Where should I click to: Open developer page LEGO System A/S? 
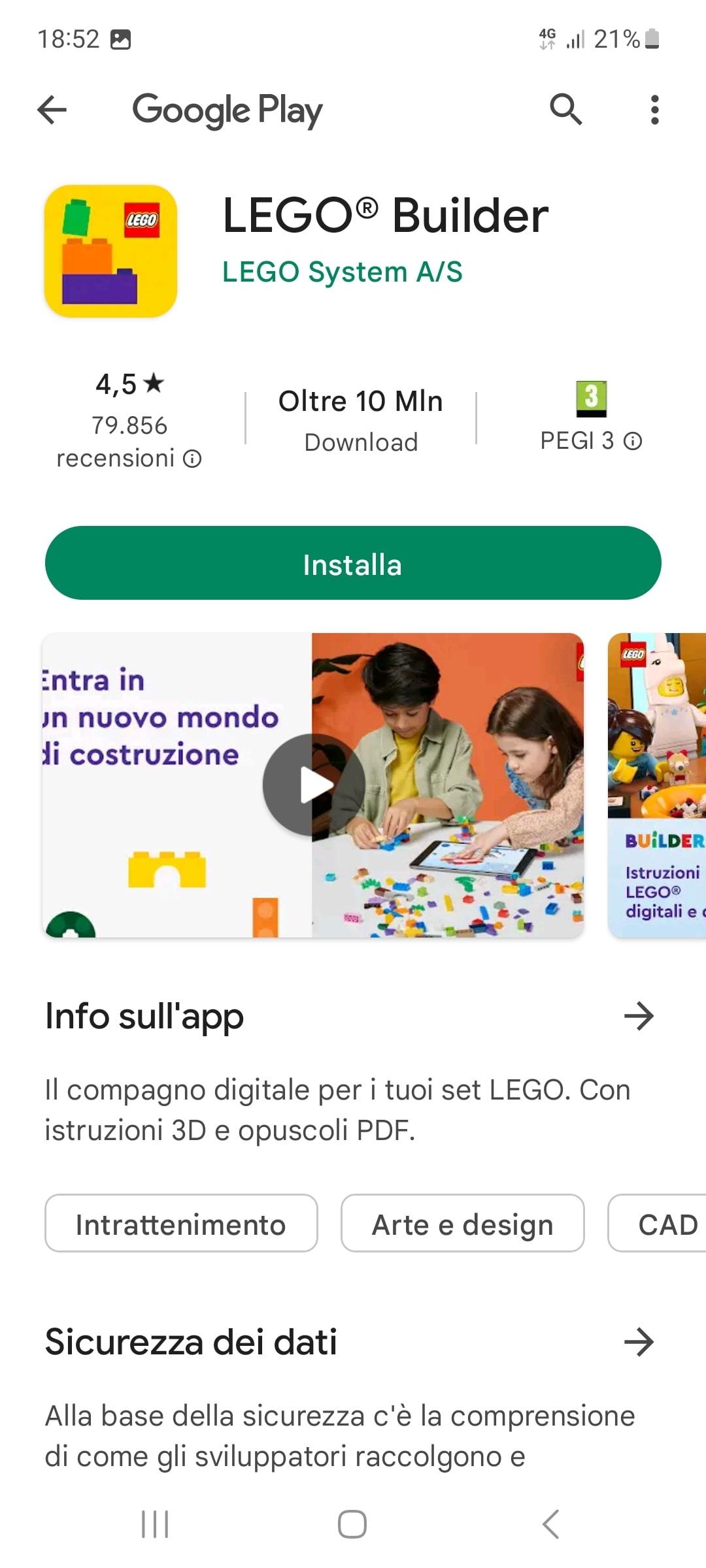click(x=342, y=272)
